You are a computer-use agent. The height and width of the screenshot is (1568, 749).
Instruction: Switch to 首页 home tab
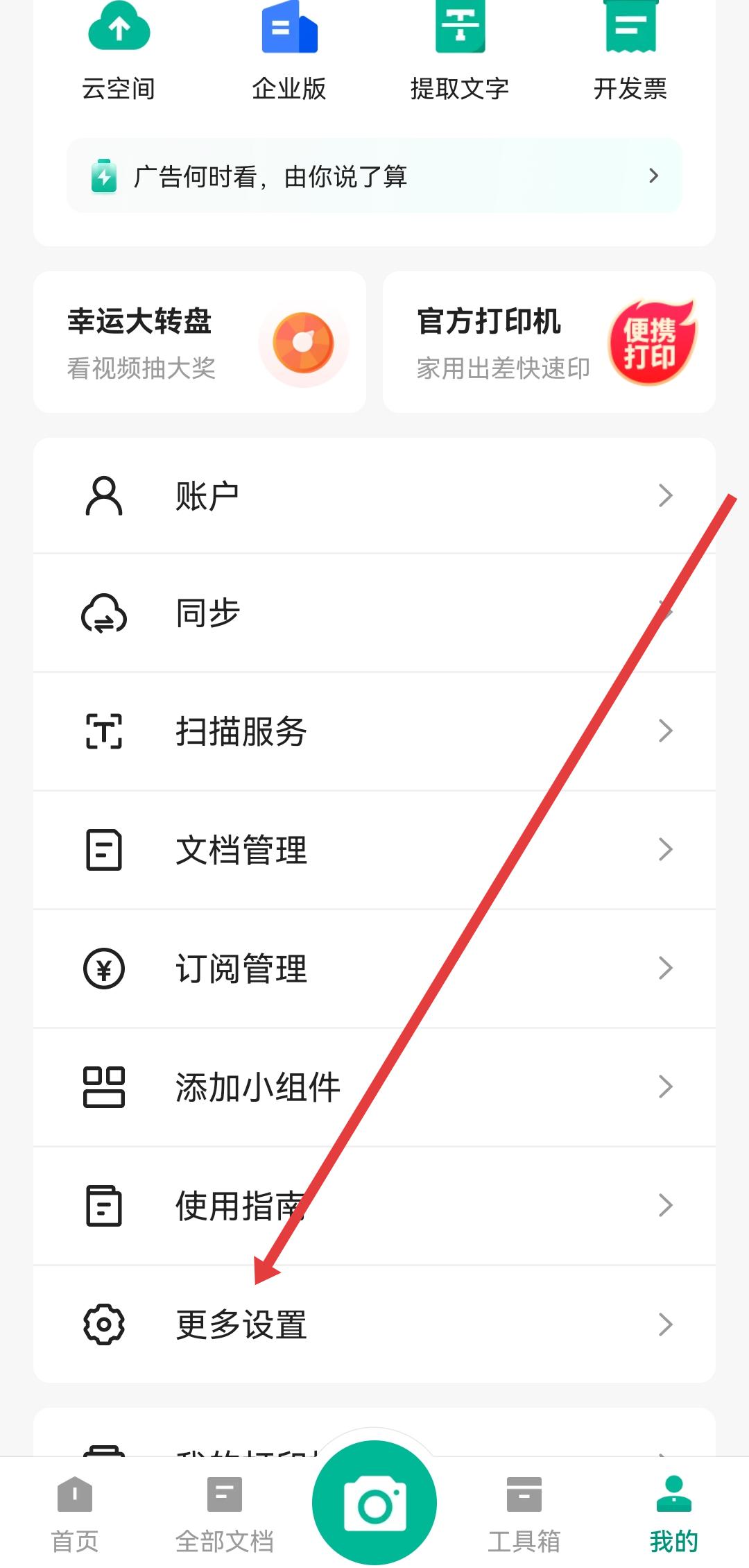click(x=75, y=1514)
